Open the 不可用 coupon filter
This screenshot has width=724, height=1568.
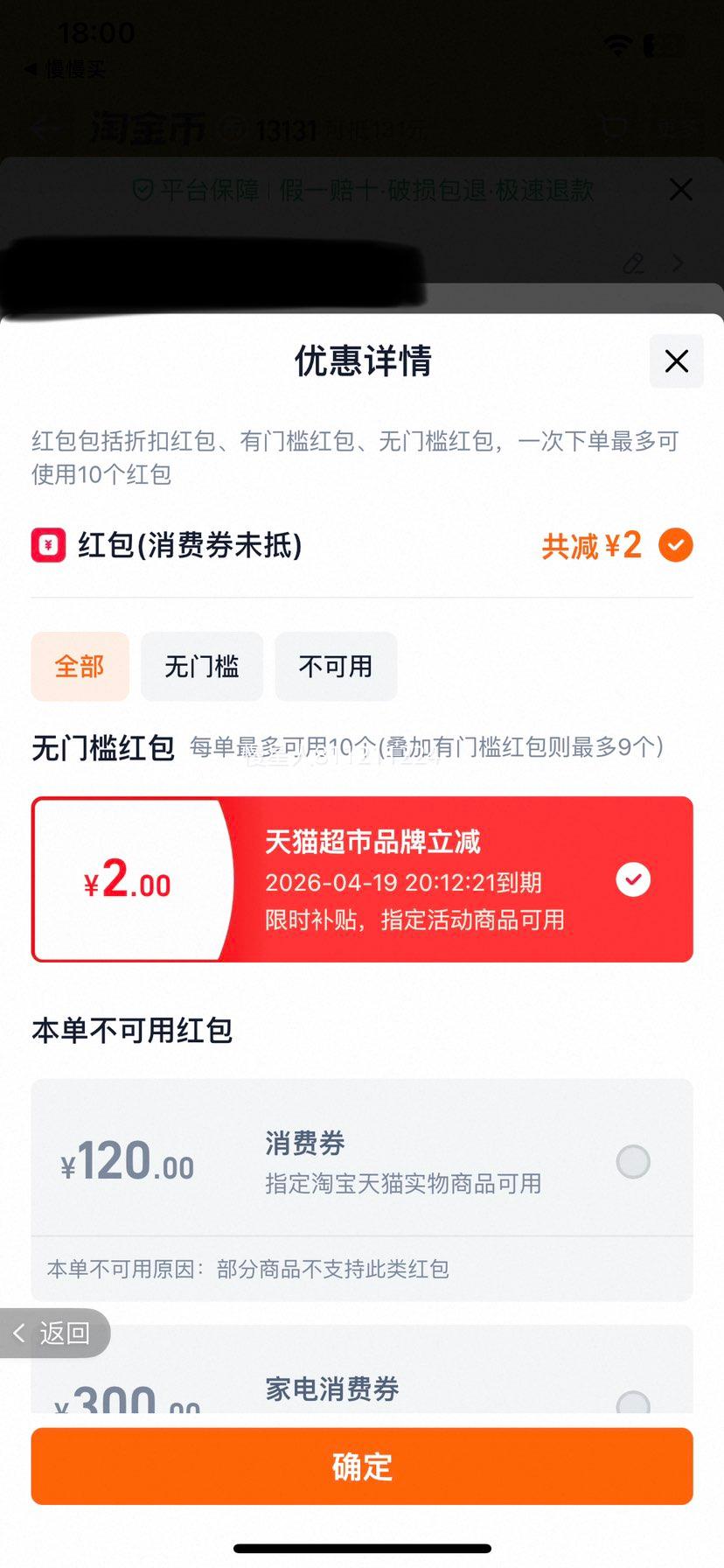coord(336,667)
